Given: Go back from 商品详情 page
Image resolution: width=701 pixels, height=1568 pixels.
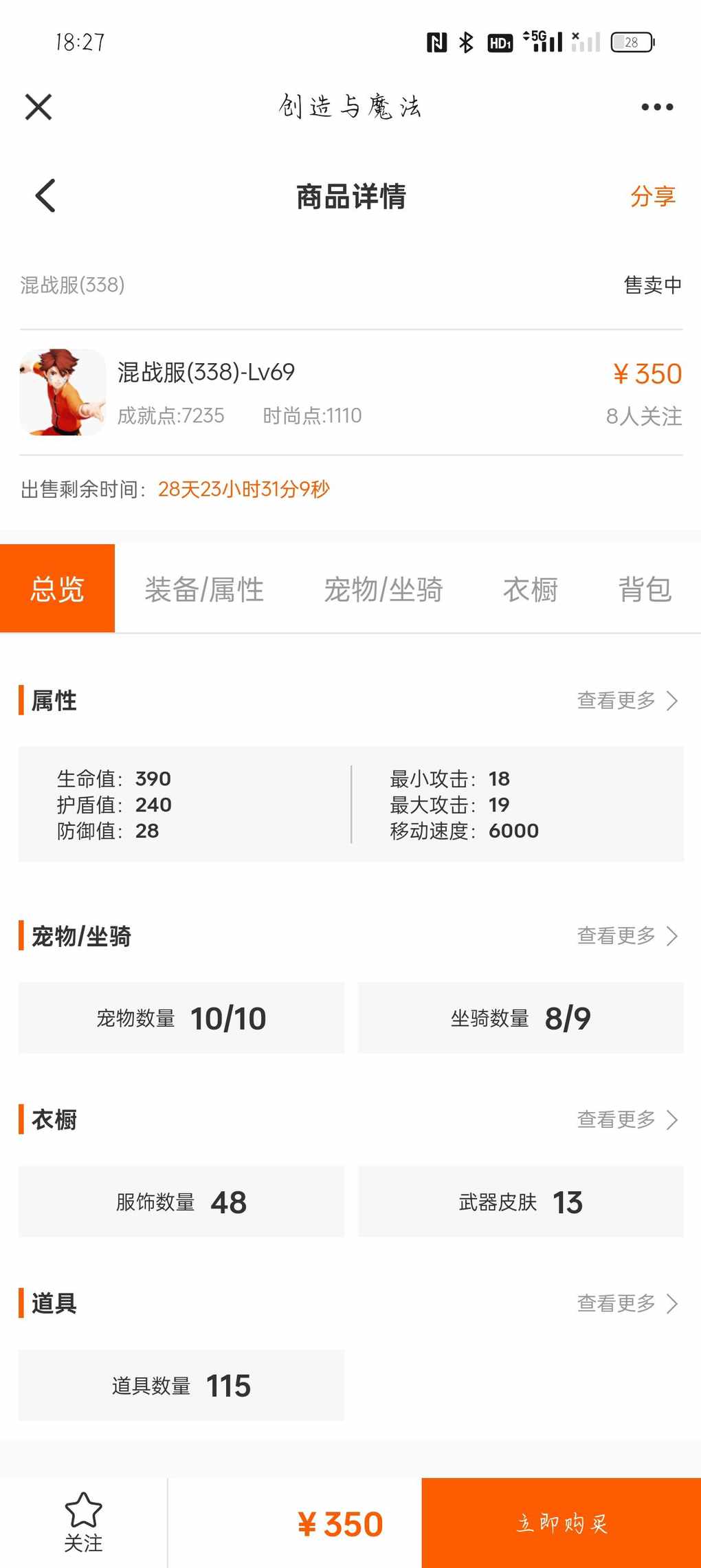Looking at the screenshot, I should [x=45, y=196].
